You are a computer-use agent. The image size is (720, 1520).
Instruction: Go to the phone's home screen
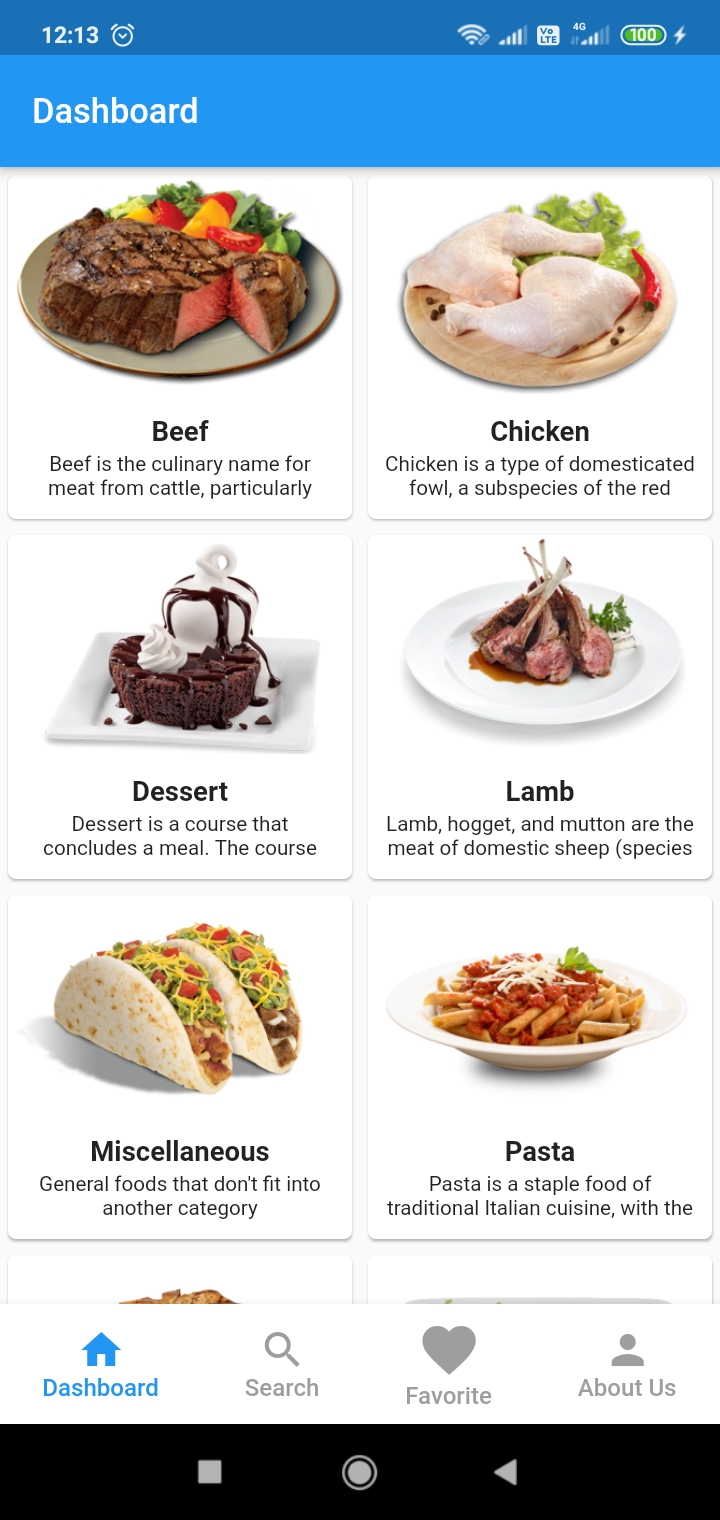(x=359, y=1471)
